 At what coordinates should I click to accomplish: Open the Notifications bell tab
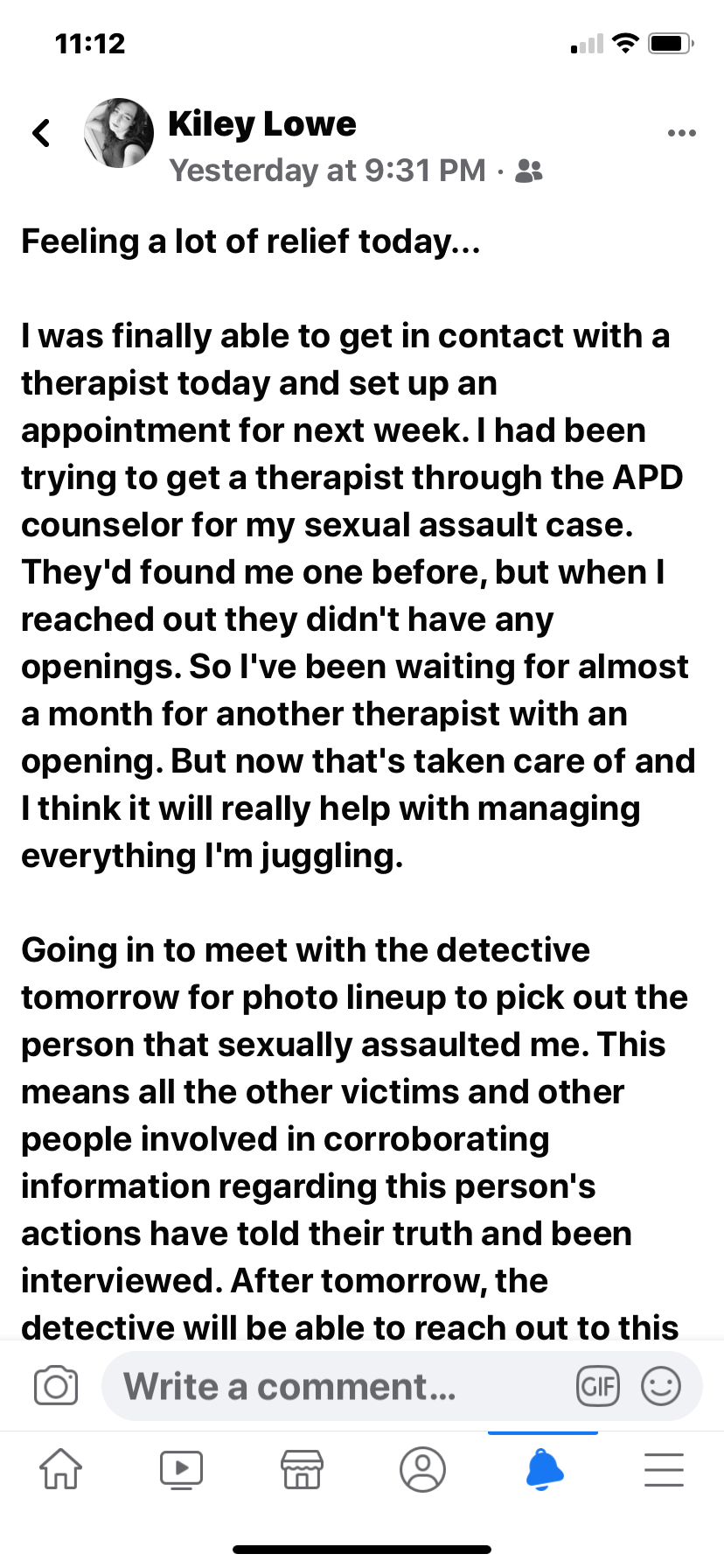pos(544,1469)
